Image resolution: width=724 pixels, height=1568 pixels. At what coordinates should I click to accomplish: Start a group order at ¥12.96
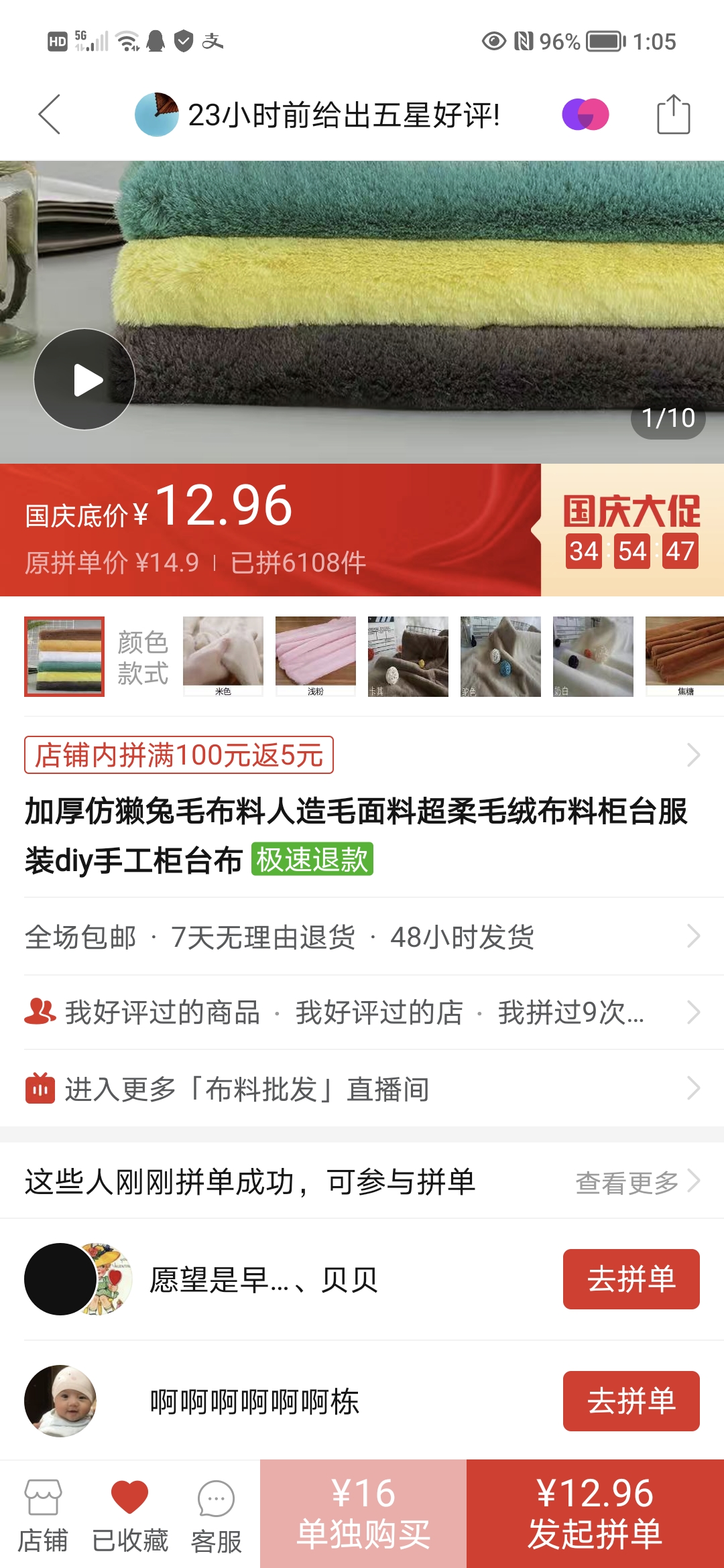pos(595,1514)
